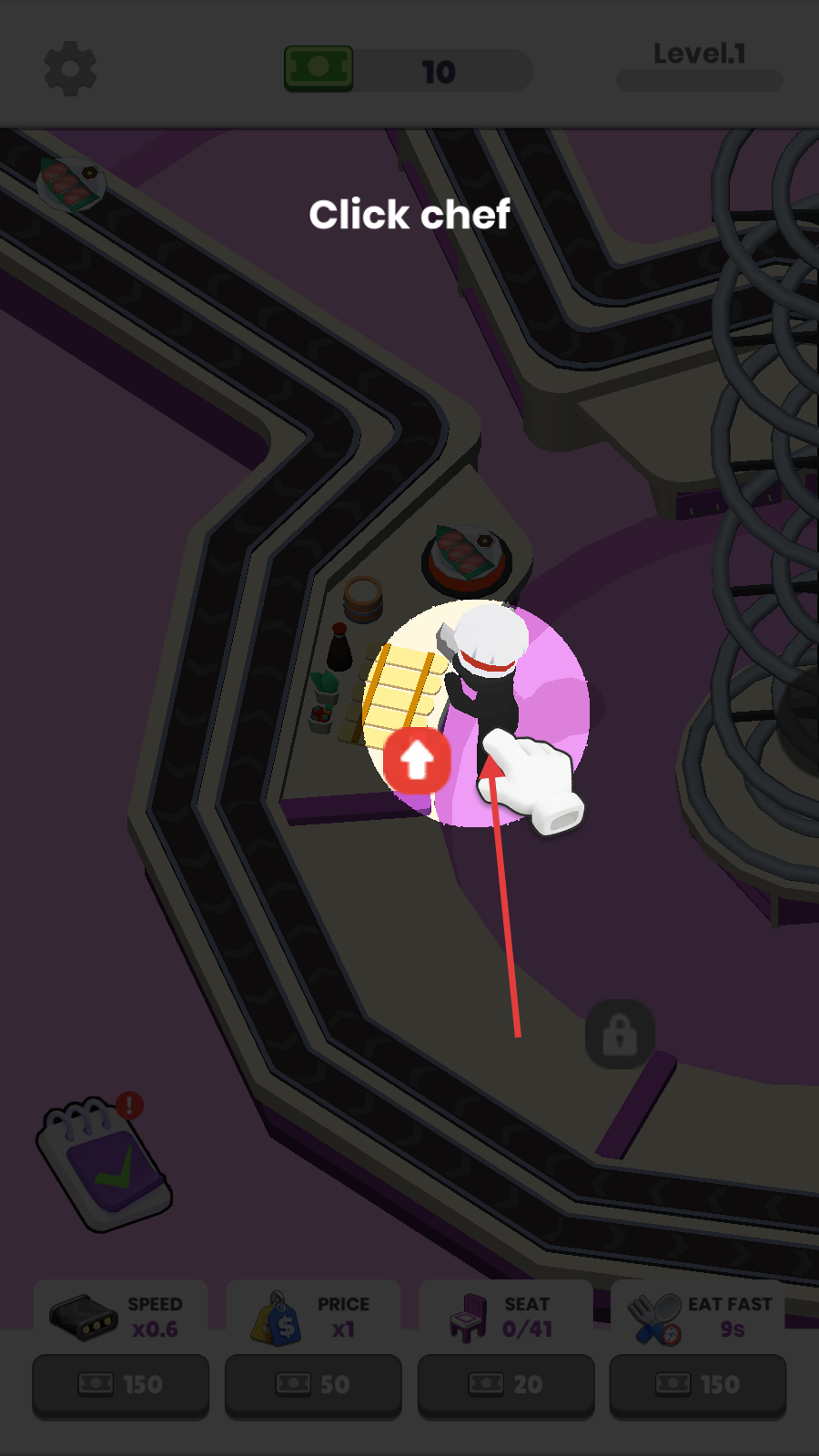Buy the Price upgrade for 50
Screen dimensions: 819x1456
[313, 1384]
